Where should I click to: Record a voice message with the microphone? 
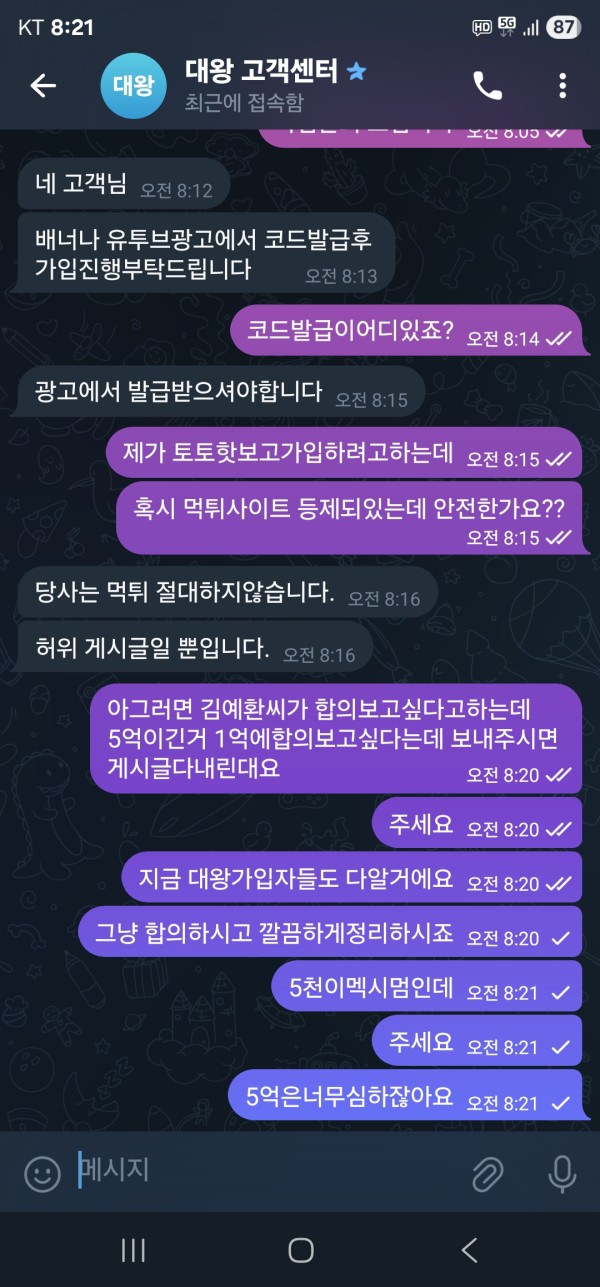[562, 1174]
